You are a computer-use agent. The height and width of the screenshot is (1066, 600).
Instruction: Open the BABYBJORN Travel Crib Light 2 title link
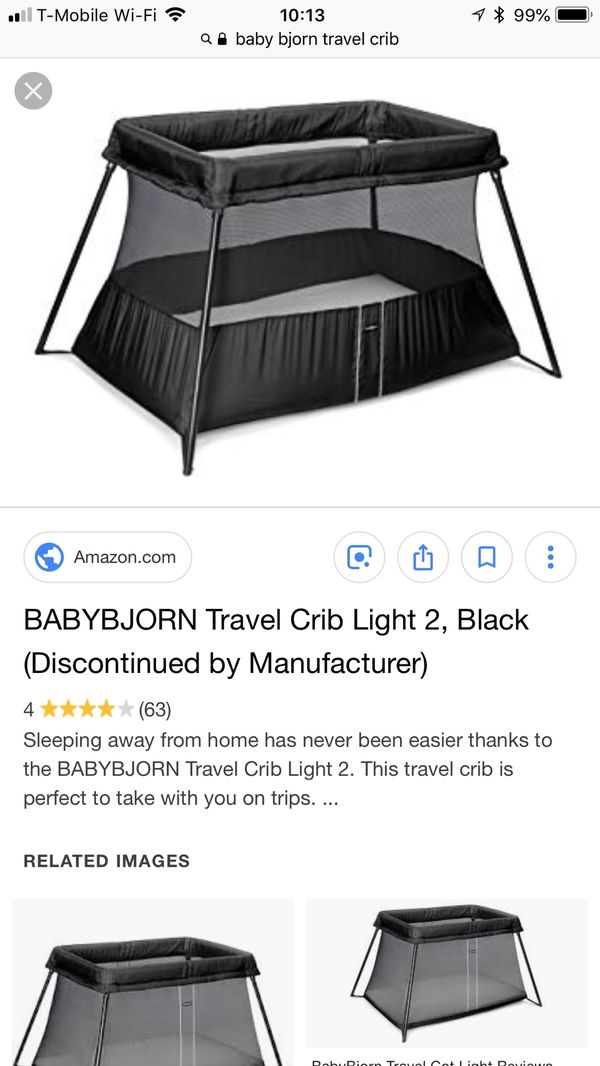click(276, 641)
